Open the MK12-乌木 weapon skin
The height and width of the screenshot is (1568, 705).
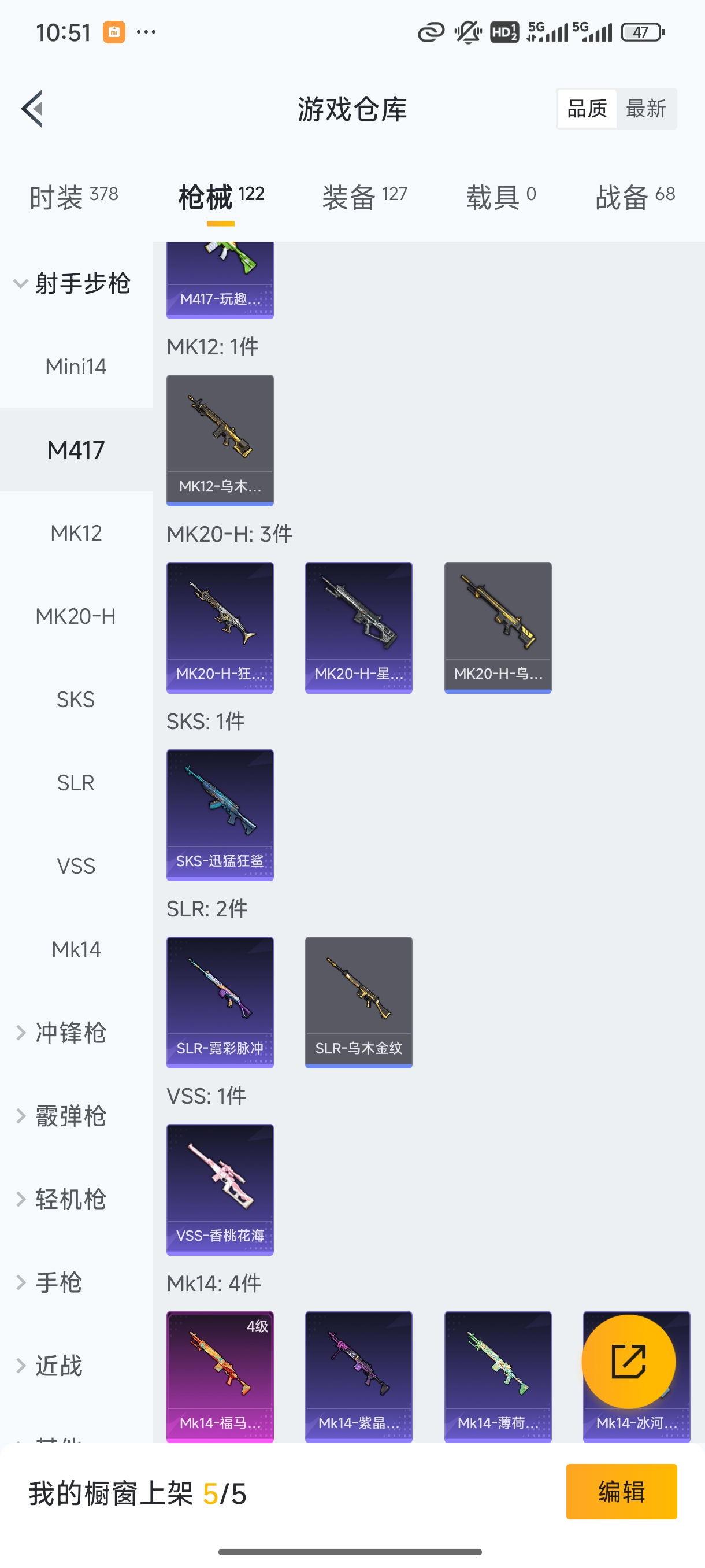(220, 439)
